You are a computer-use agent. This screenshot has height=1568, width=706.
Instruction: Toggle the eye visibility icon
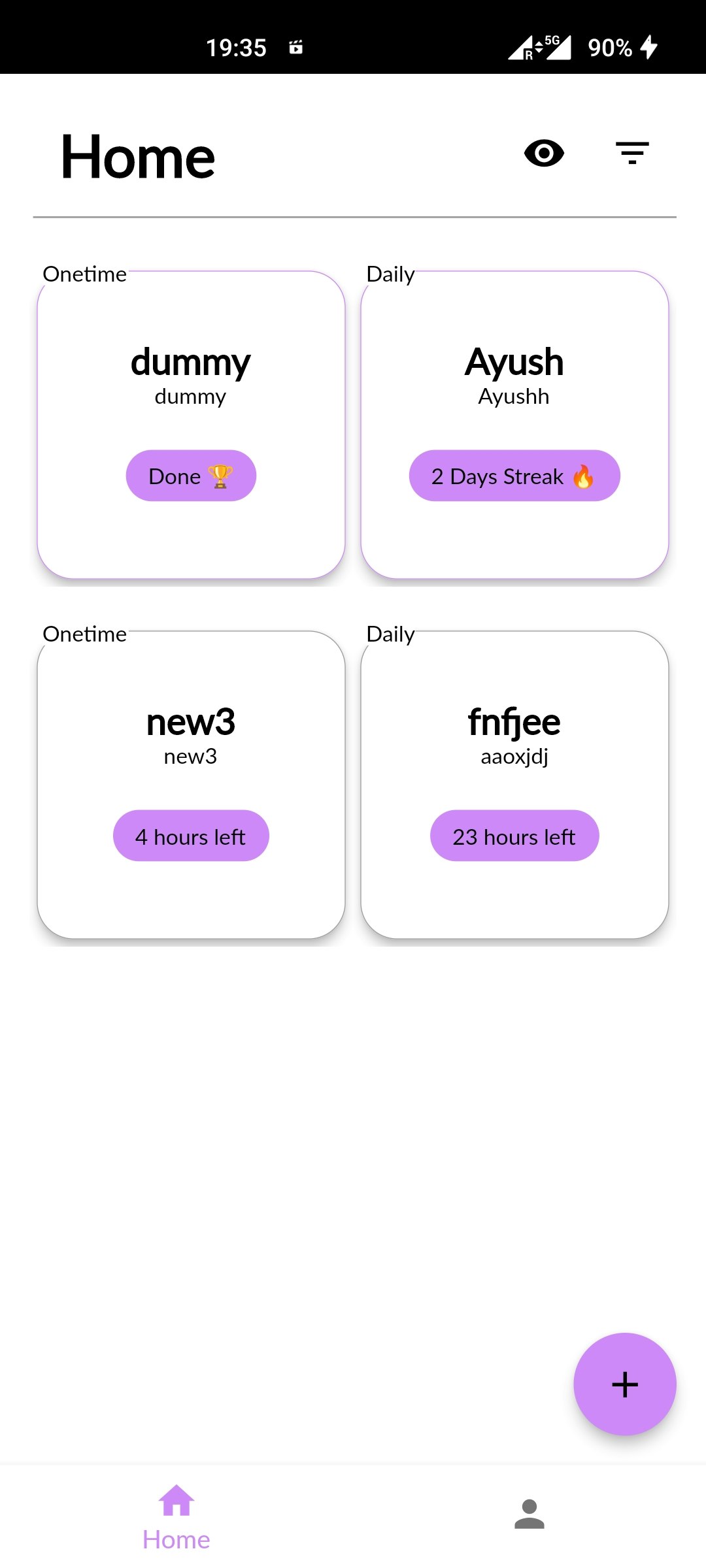(x=544, y=154)
